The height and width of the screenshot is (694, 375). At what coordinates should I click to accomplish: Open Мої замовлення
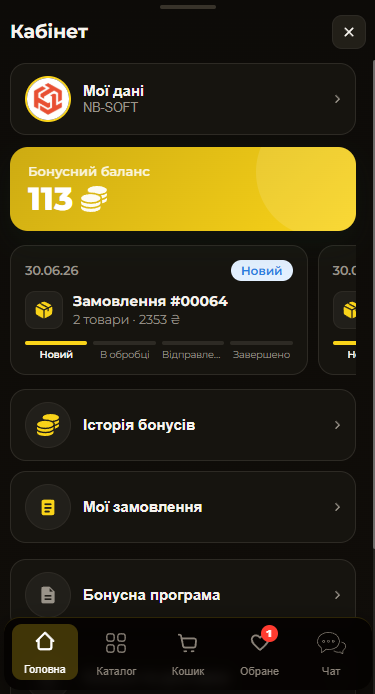[x=183, y=507]
